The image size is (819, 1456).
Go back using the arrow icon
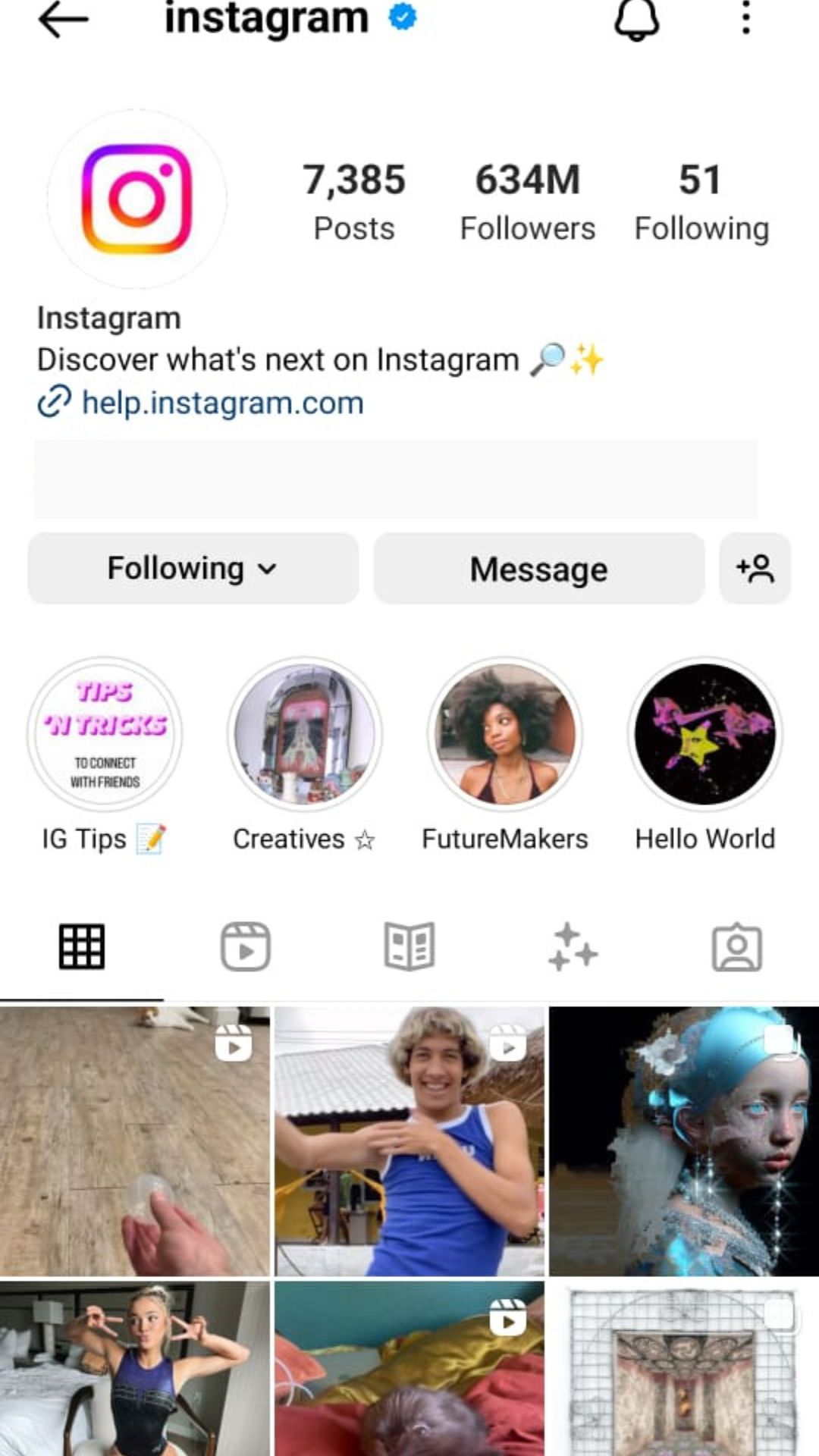pos(64,20)
